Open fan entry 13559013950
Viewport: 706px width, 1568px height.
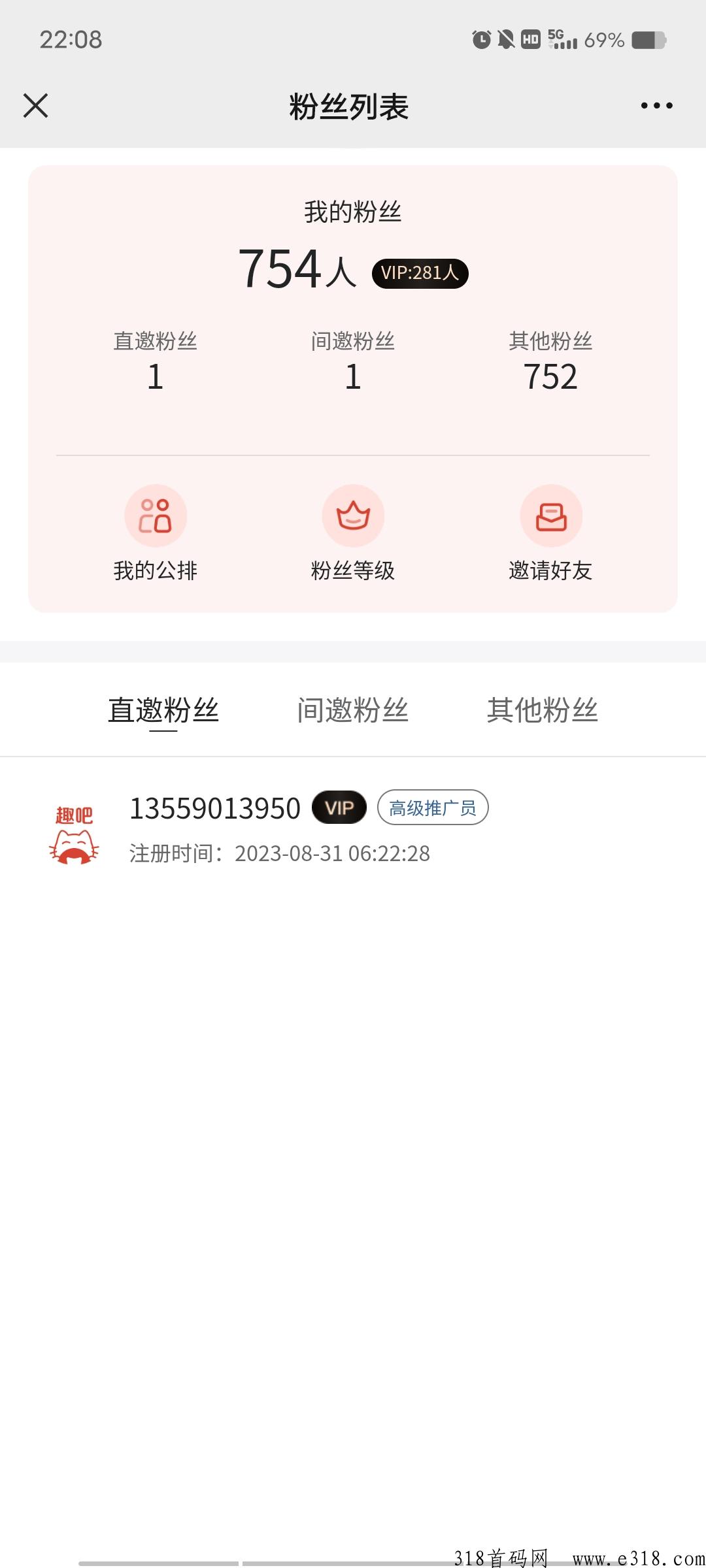[x=353, y=828]
